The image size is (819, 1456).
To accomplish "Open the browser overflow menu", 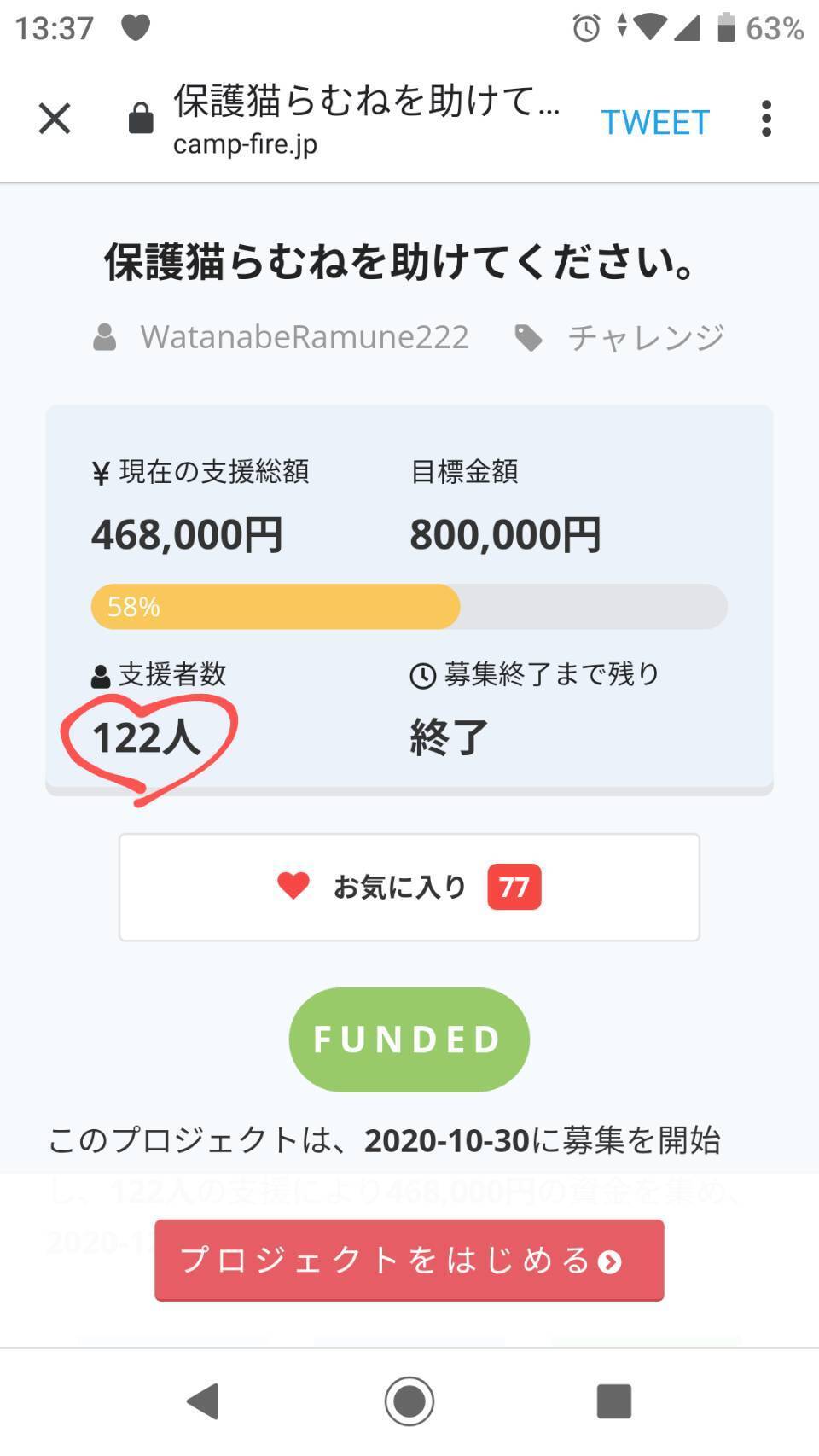I will pos(766,119).
